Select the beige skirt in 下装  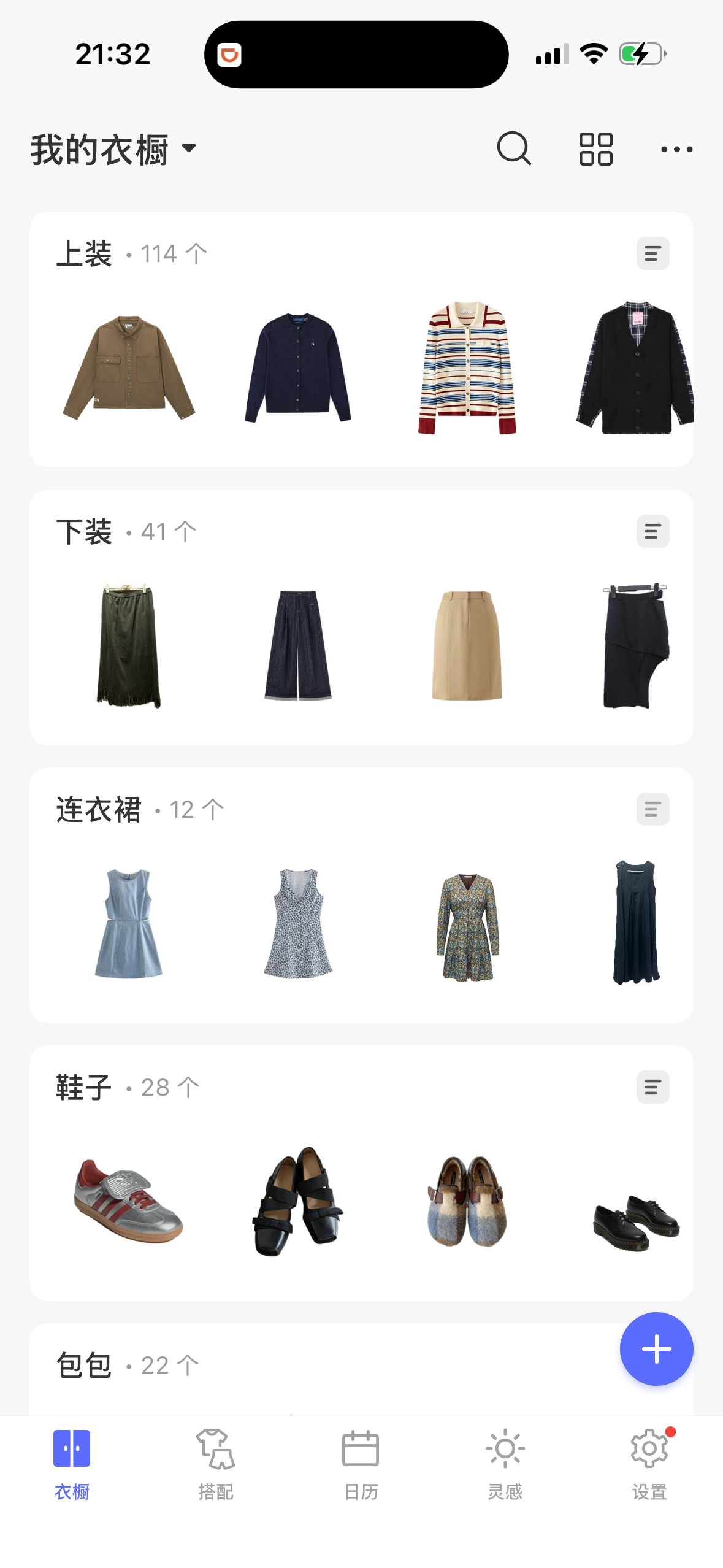click(467, 645)
